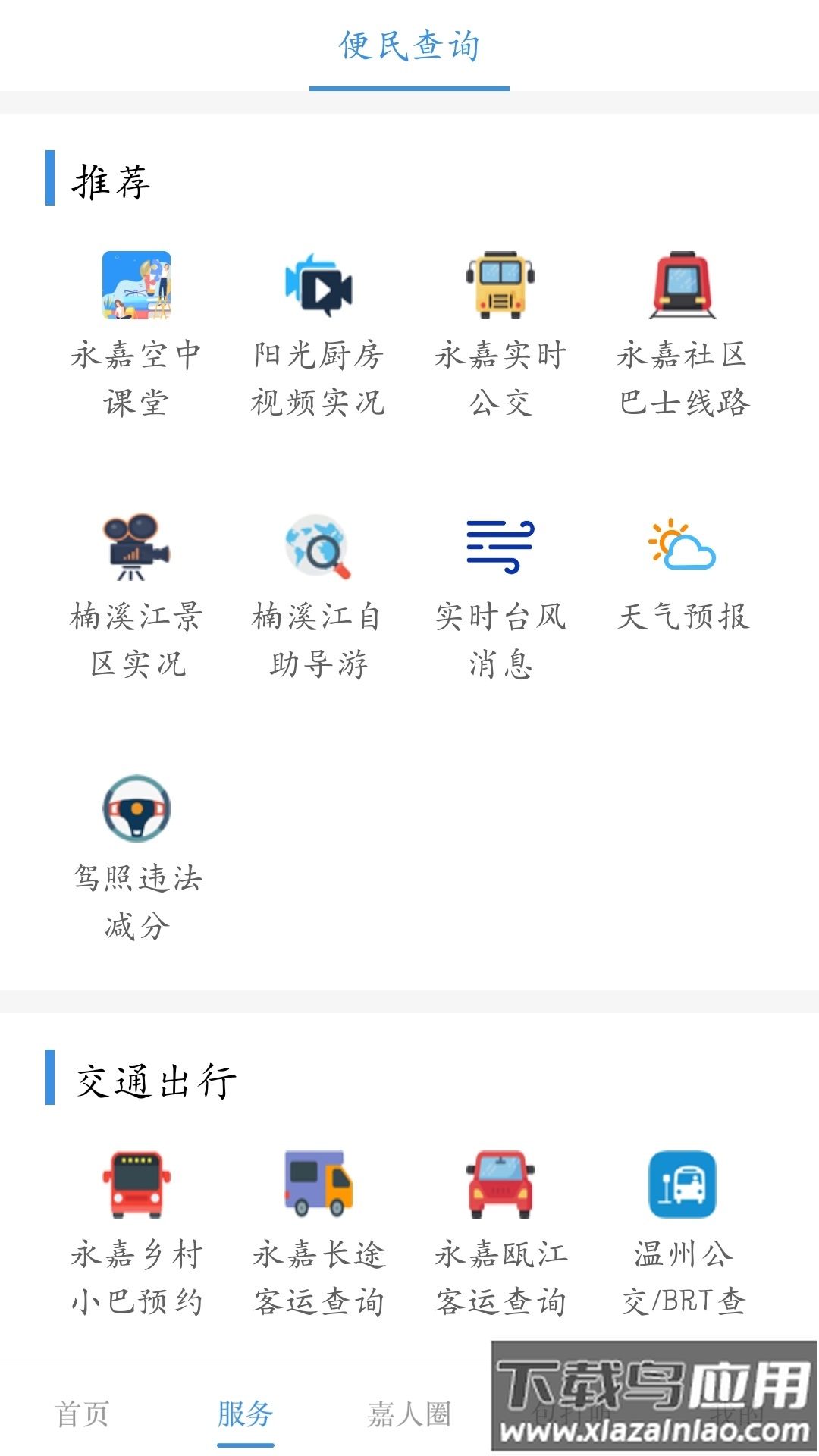Tap the 天气预报 text label
Screen dimensions: 819x1456
[684, 618]
